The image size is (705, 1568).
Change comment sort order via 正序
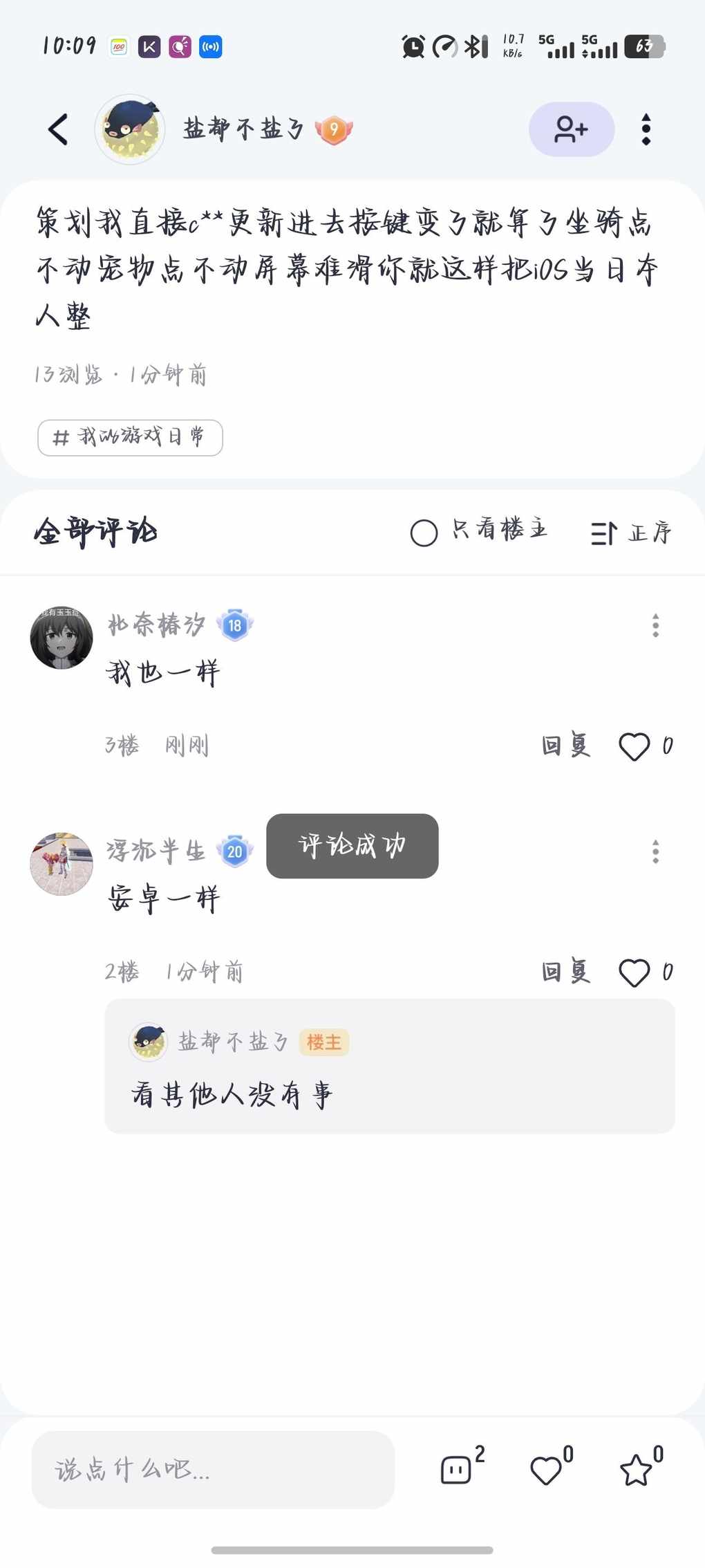(631, 533)
